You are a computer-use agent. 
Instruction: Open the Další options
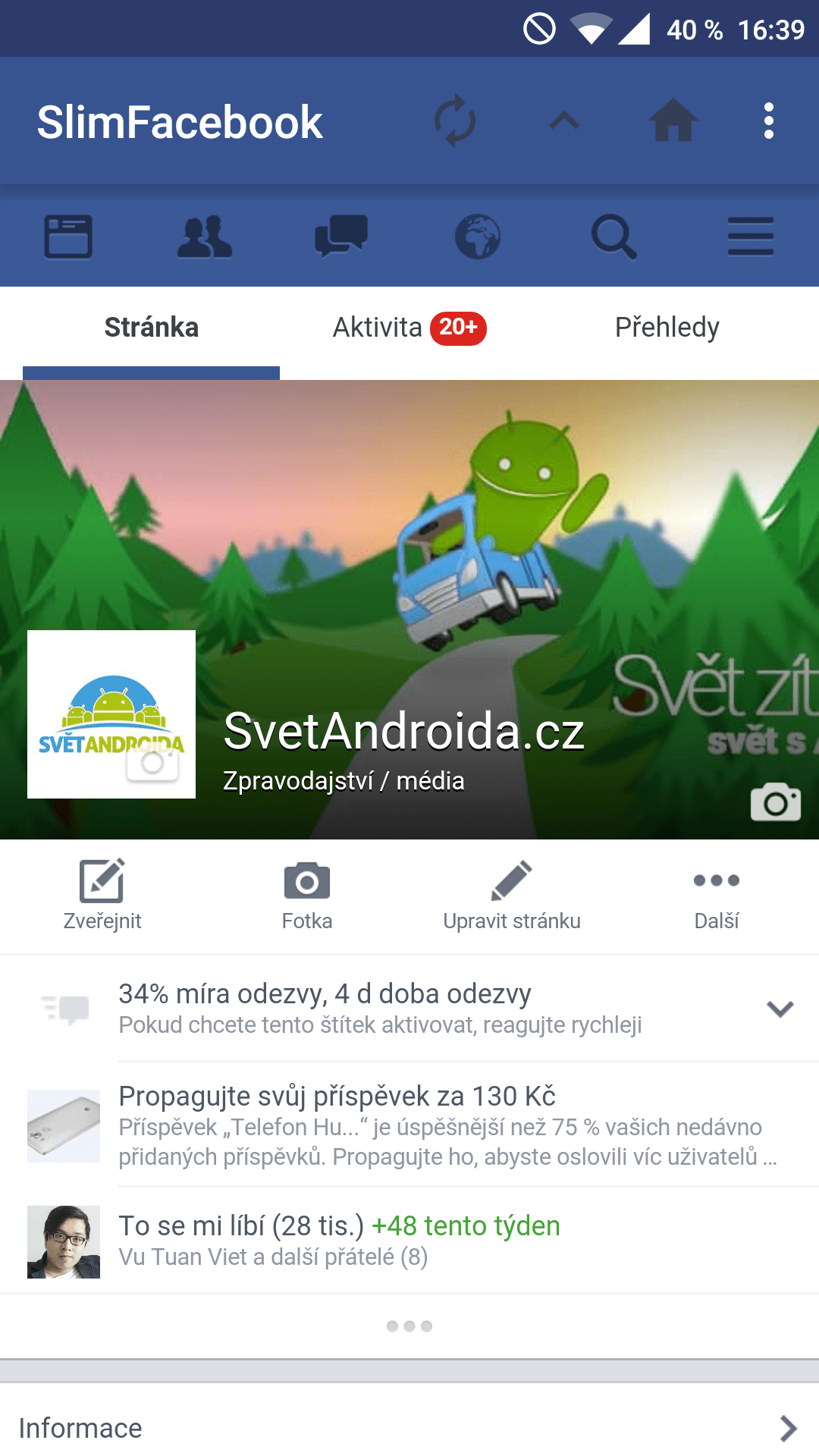point(717,896)
